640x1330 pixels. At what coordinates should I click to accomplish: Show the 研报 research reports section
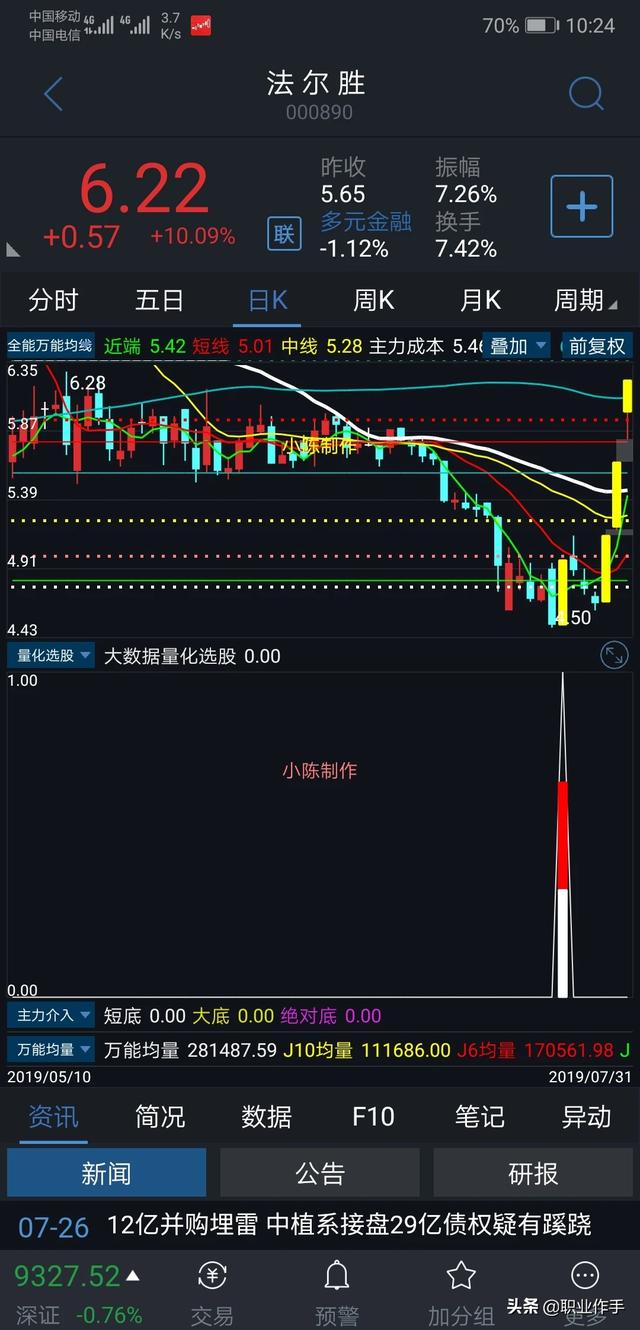533,1173
